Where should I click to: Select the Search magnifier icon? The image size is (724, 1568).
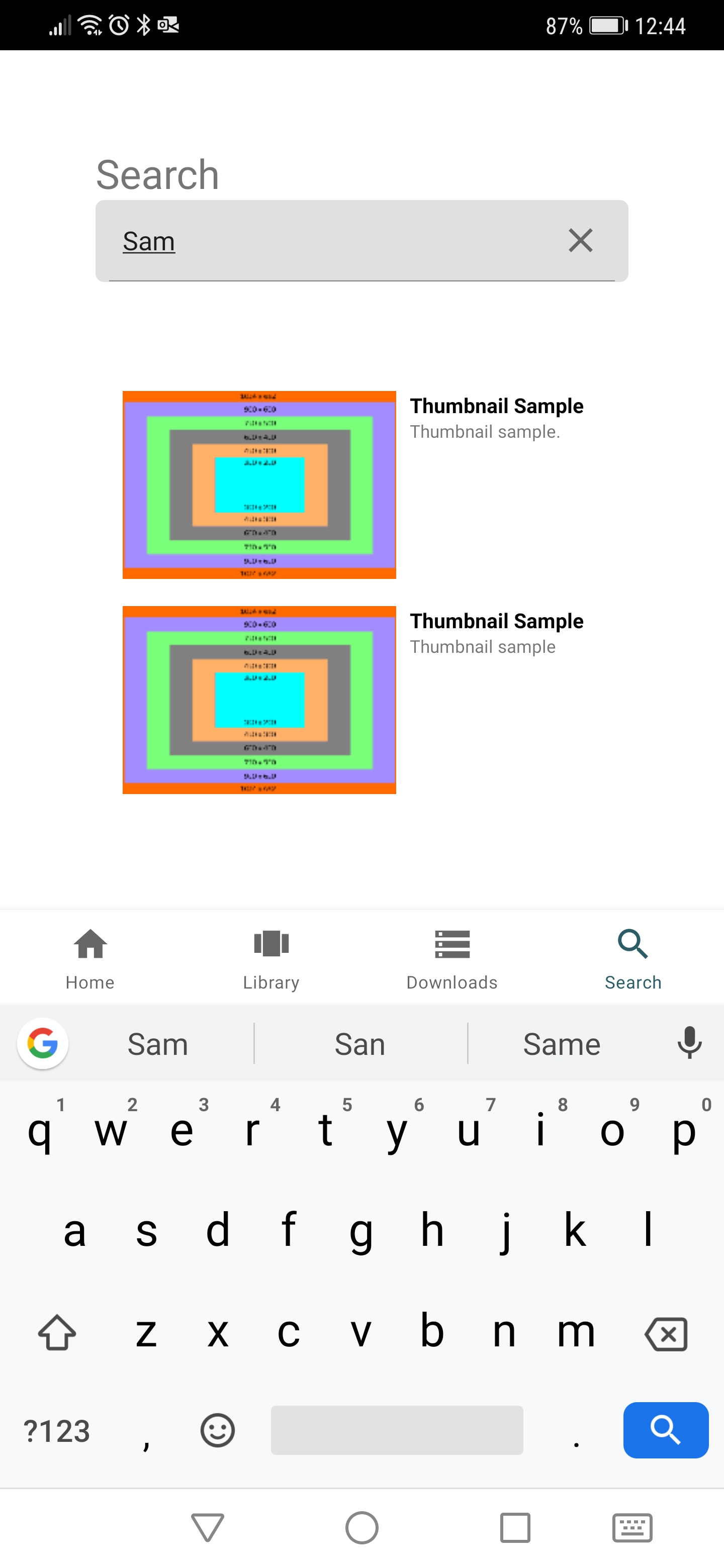pos(632,944)
